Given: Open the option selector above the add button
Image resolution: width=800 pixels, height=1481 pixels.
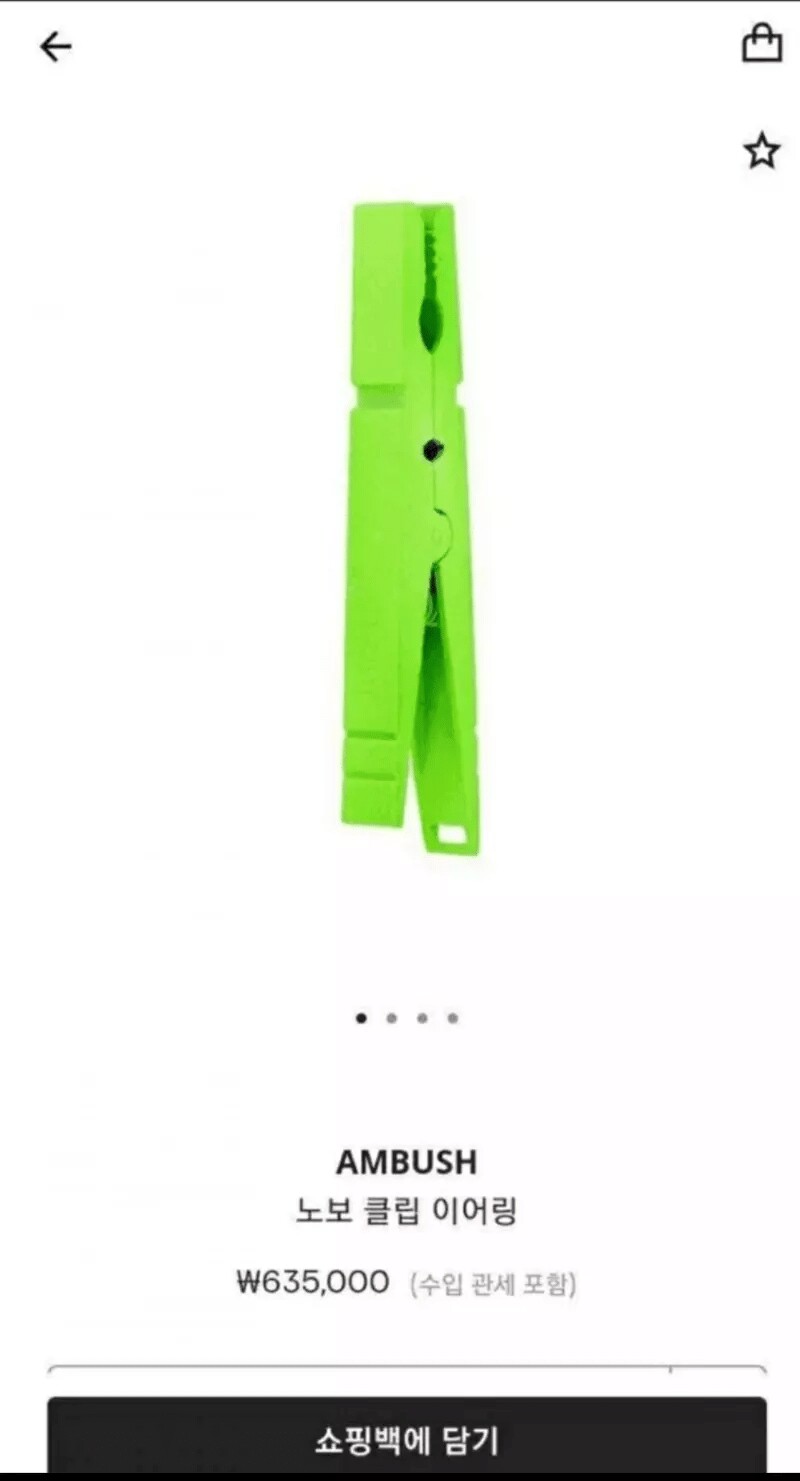Looking at the screenshot, I should click(x=407, y=1378).
